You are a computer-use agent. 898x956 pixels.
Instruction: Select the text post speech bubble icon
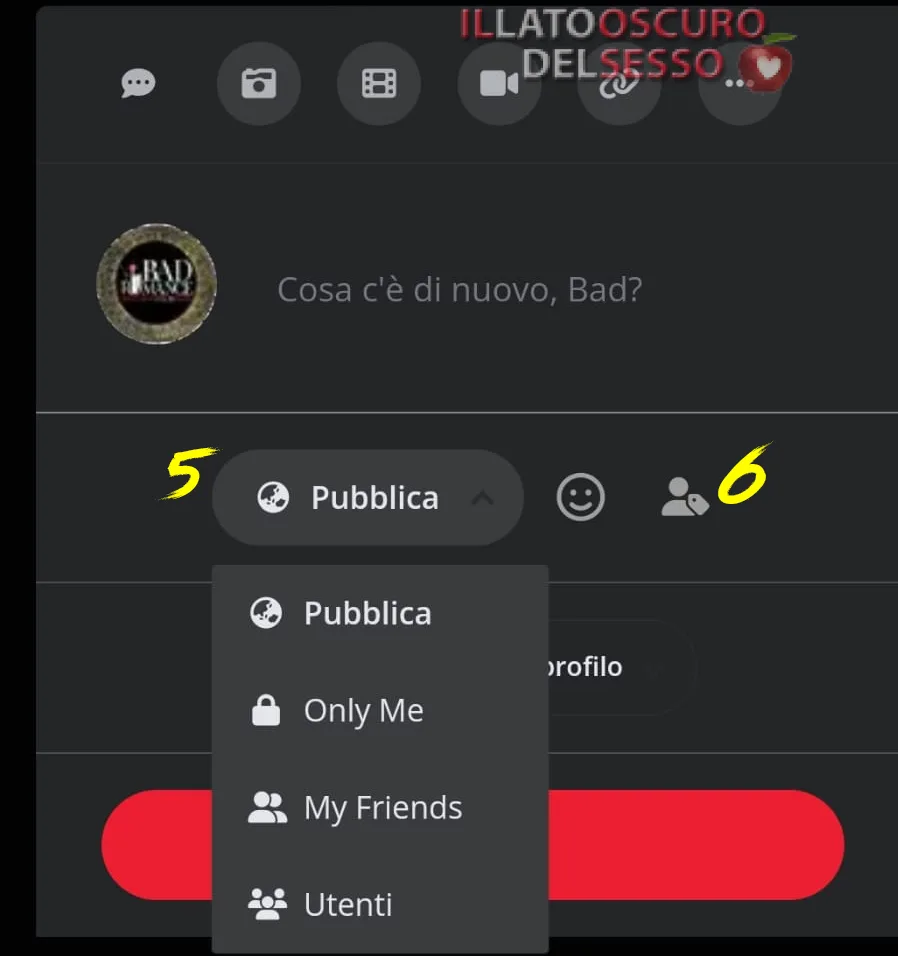coord(138,84)
